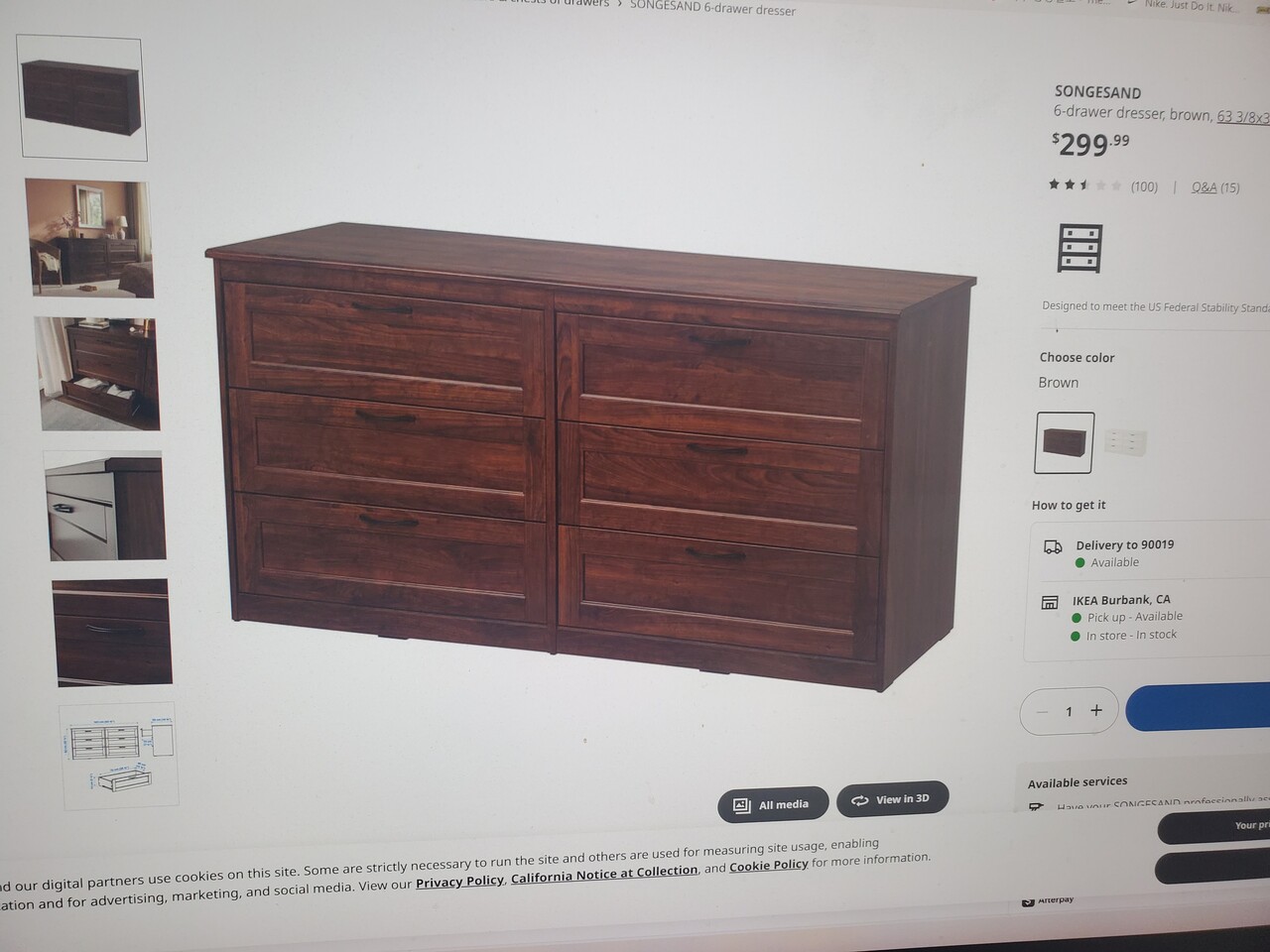Viewport: 1270px width, 952px height.
Task: Show the dimensions drawing thumbnail
Action: pyautogui.click(x=119, y=754)
